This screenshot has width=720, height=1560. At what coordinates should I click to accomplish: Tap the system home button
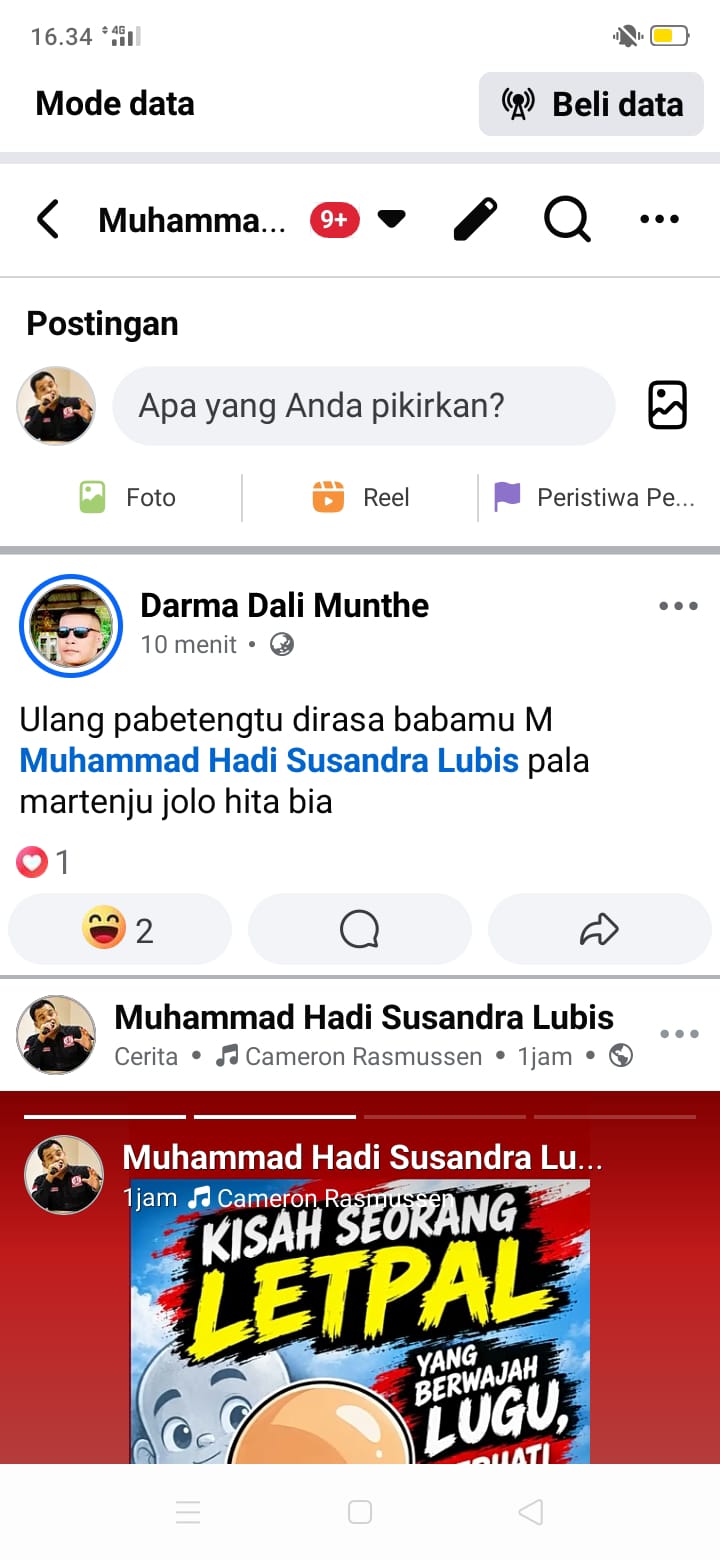(360, 1512)
